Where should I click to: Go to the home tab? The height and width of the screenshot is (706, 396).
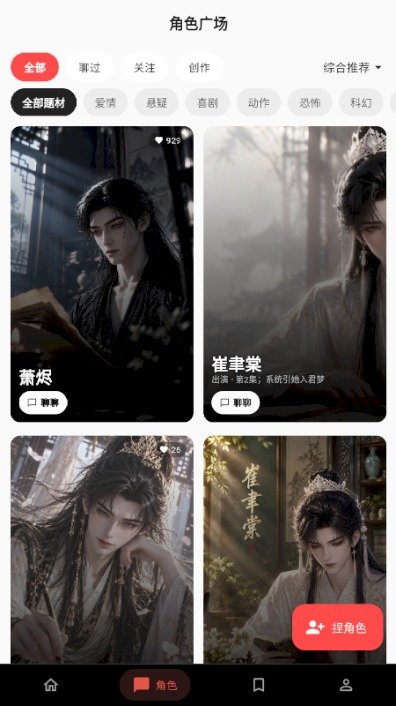pos(51,685)
